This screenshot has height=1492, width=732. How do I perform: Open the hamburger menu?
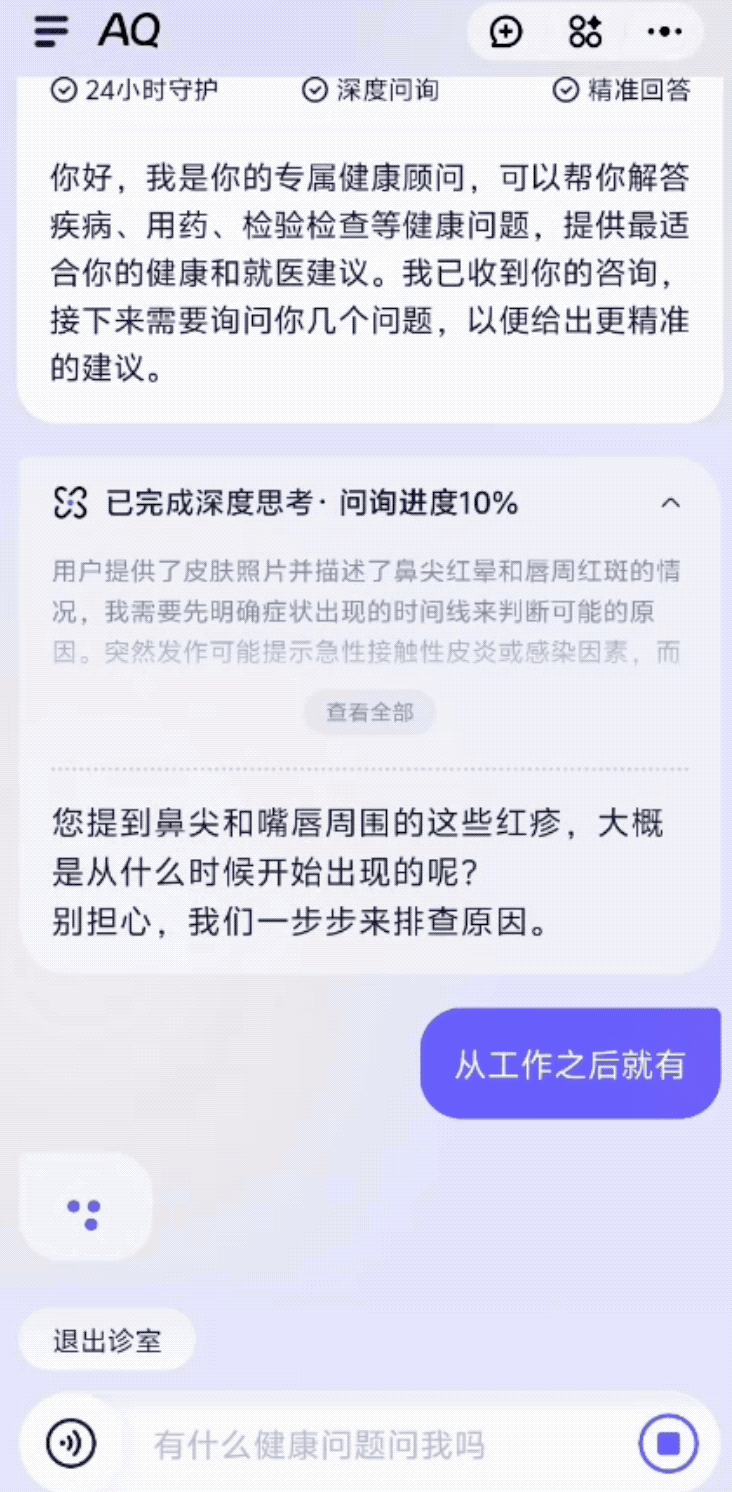52,32
